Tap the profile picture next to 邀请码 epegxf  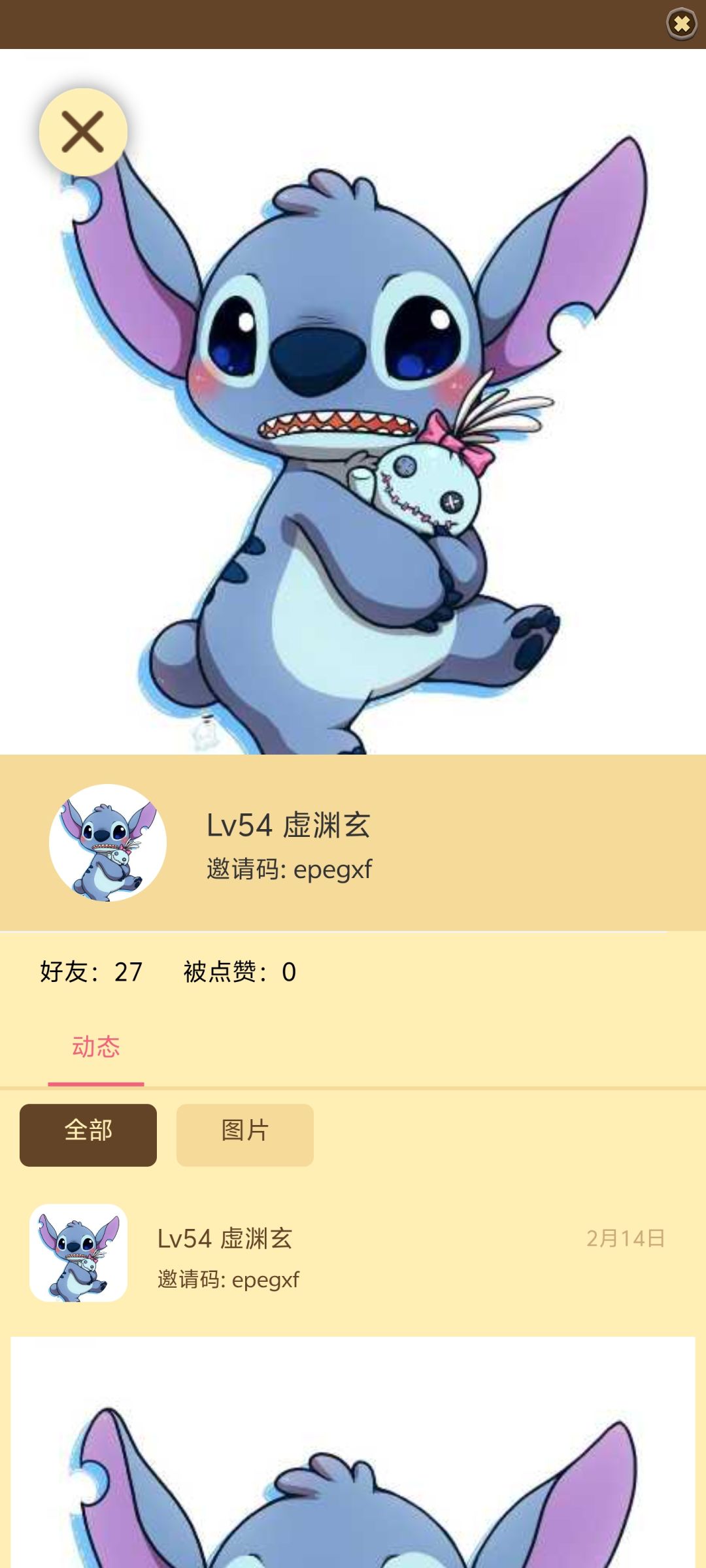point(107,845)
